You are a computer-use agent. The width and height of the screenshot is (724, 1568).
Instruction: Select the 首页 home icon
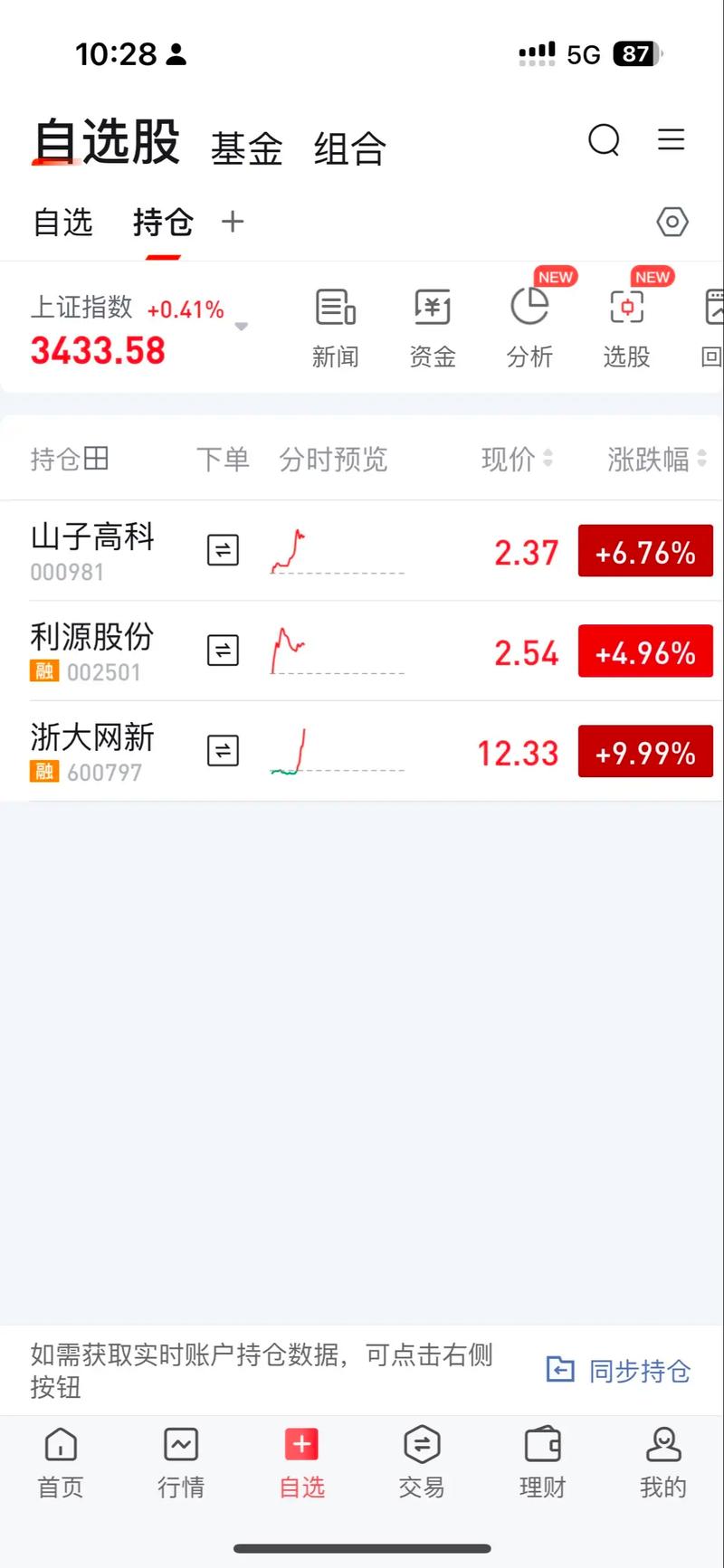coord(60,1461)
